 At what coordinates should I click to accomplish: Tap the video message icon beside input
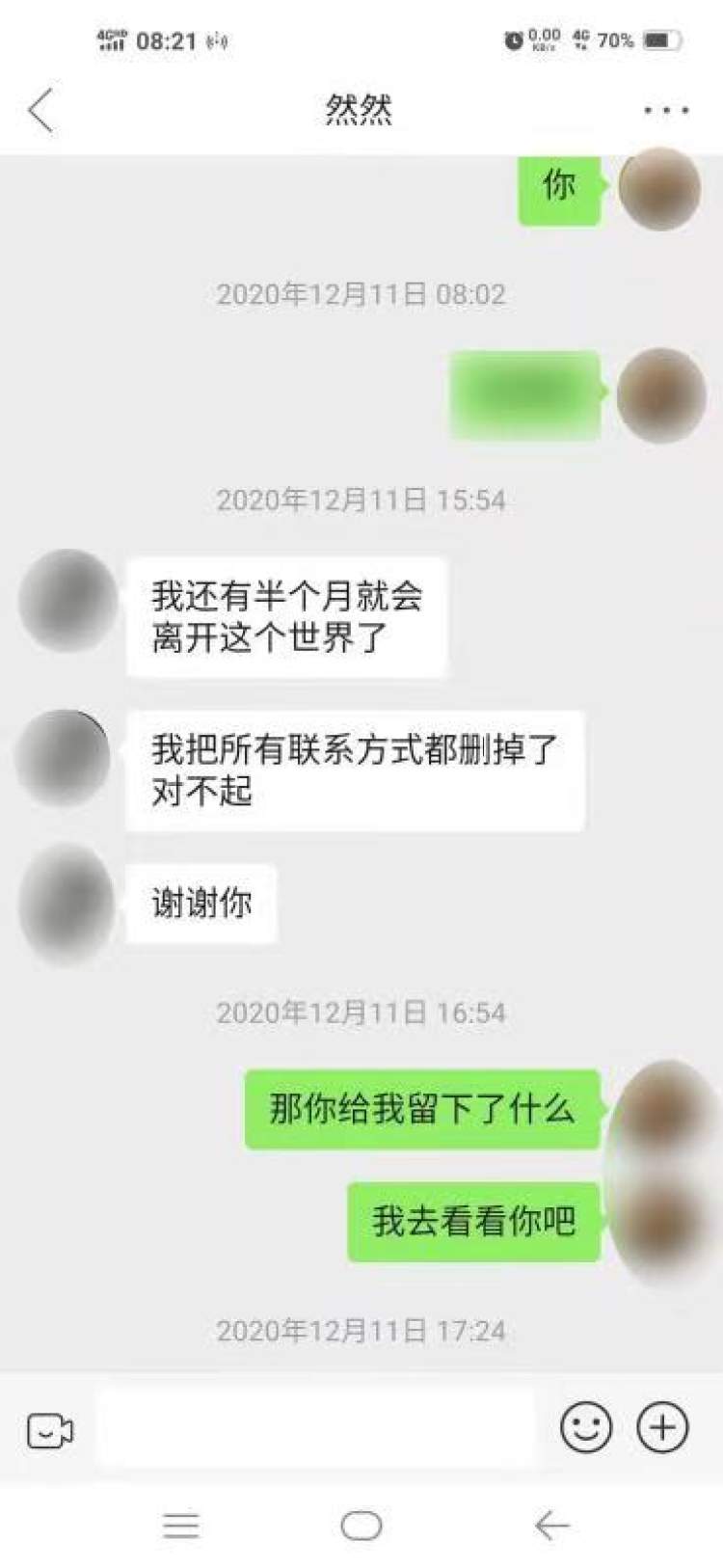point(50,1430)
